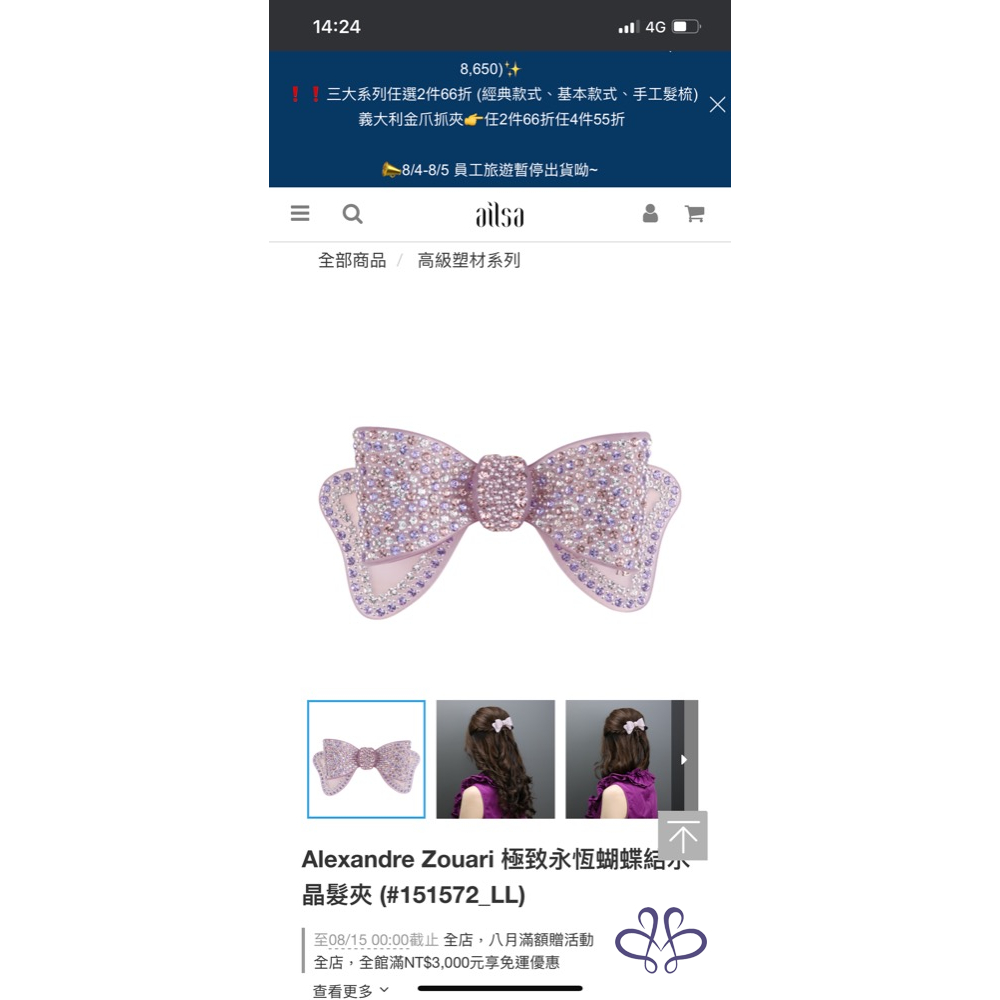The image size is (1000, 1000).
Task: Select the bow clip thumbnail
Action: coord(366,759)
